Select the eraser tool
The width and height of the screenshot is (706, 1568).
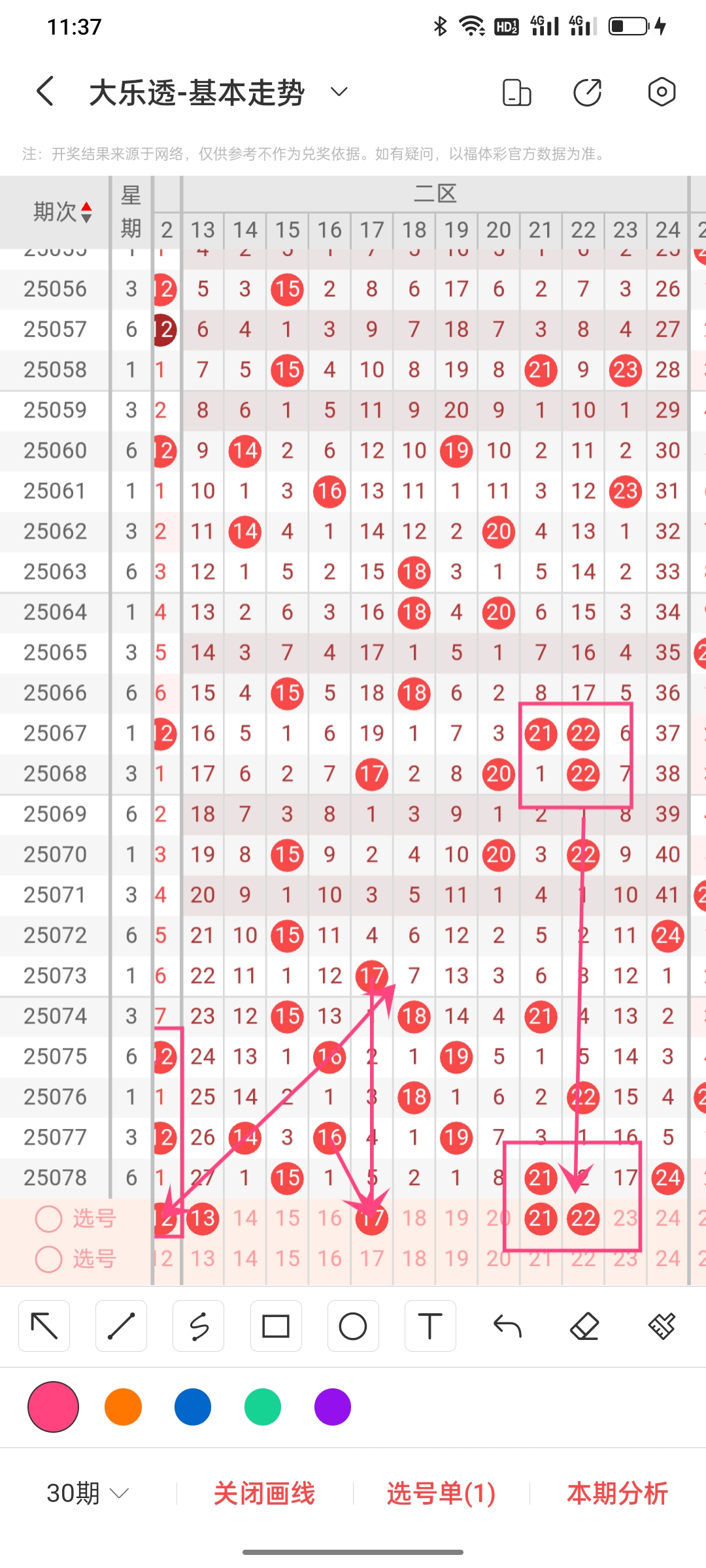click(x=584, y=1326)
